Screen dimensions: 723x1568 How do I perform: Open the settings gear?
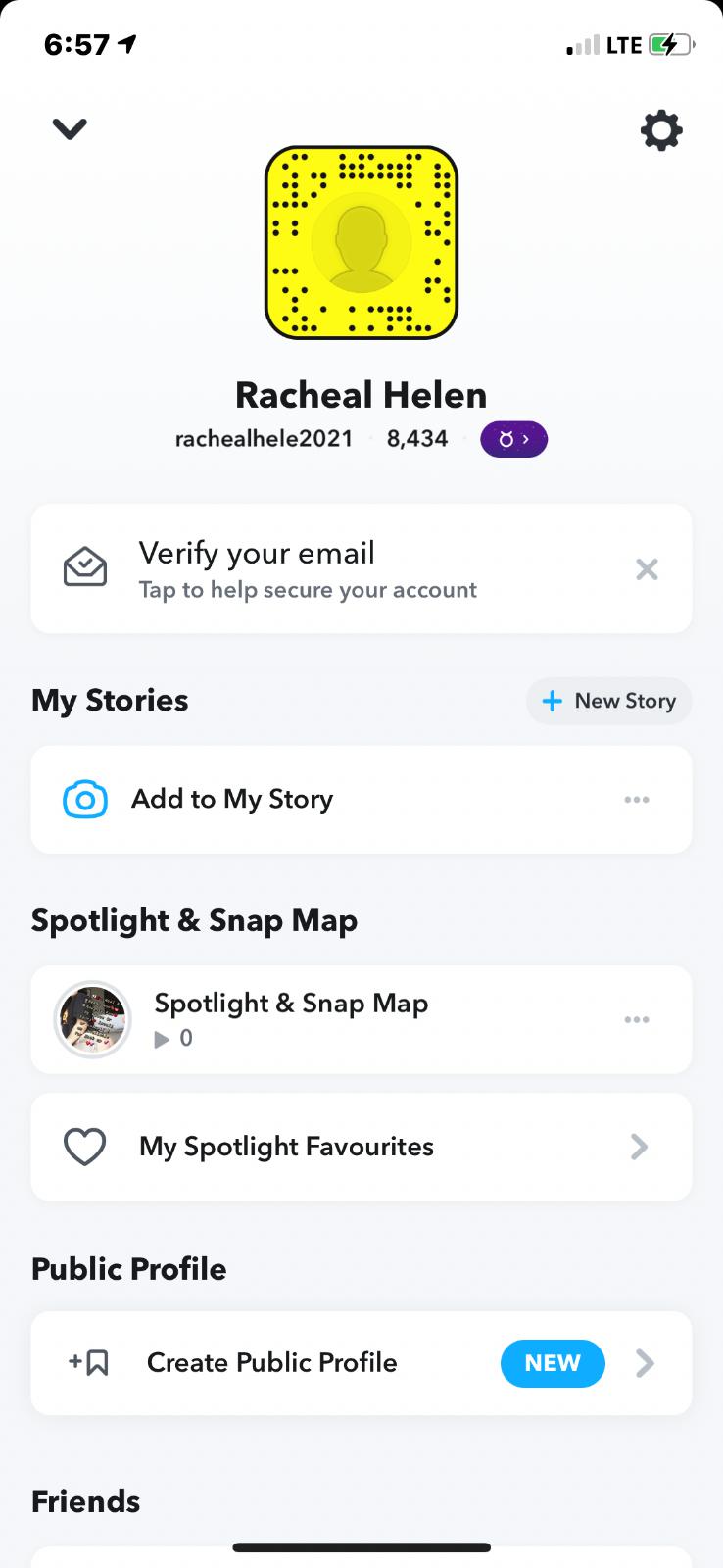(661, 130)
